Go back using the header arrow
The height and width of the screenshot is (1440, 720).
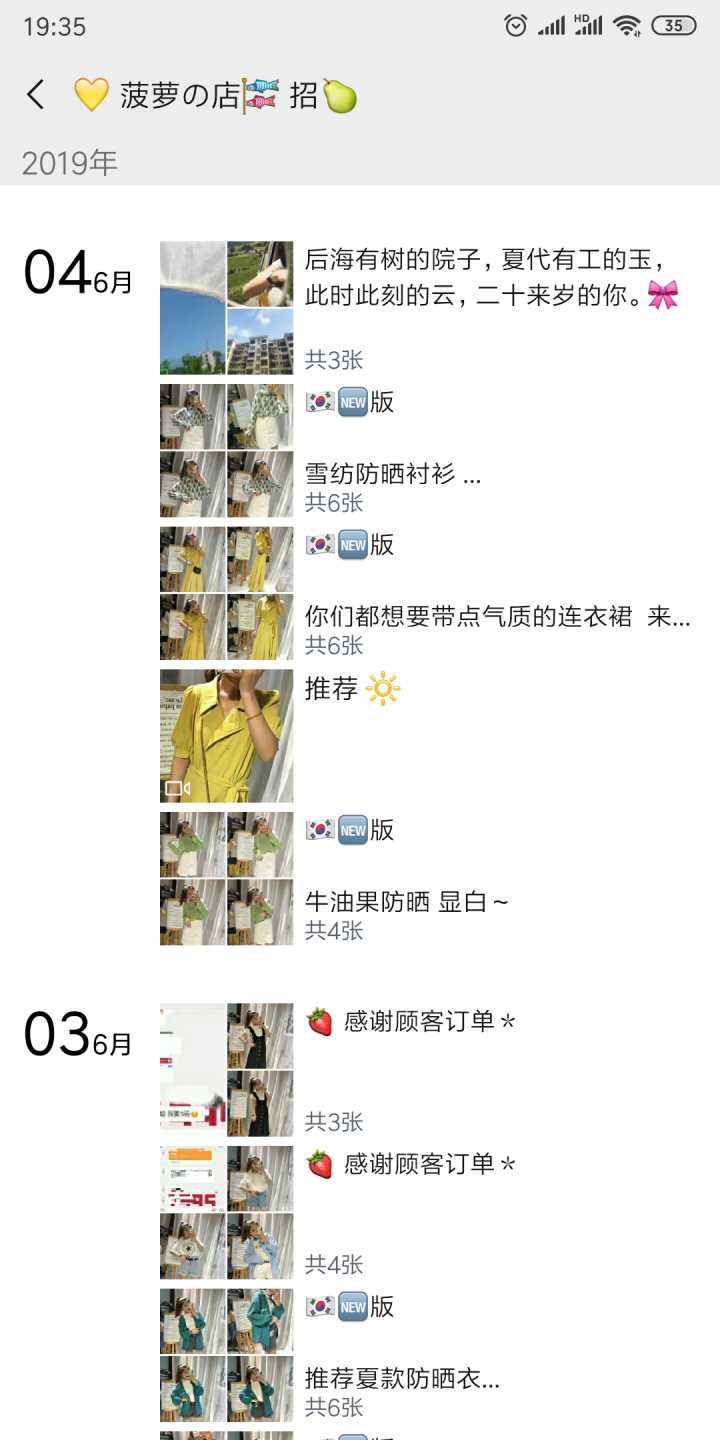pyautogui.click(x=36, y=95)
